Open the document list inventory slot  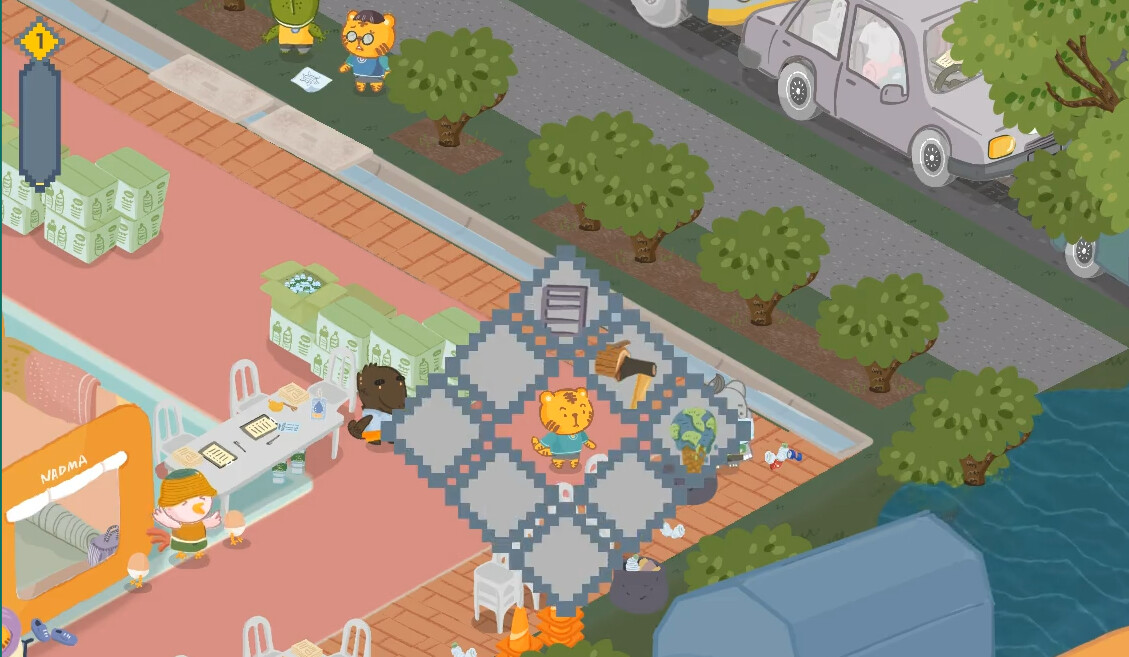tap(566, 305)
